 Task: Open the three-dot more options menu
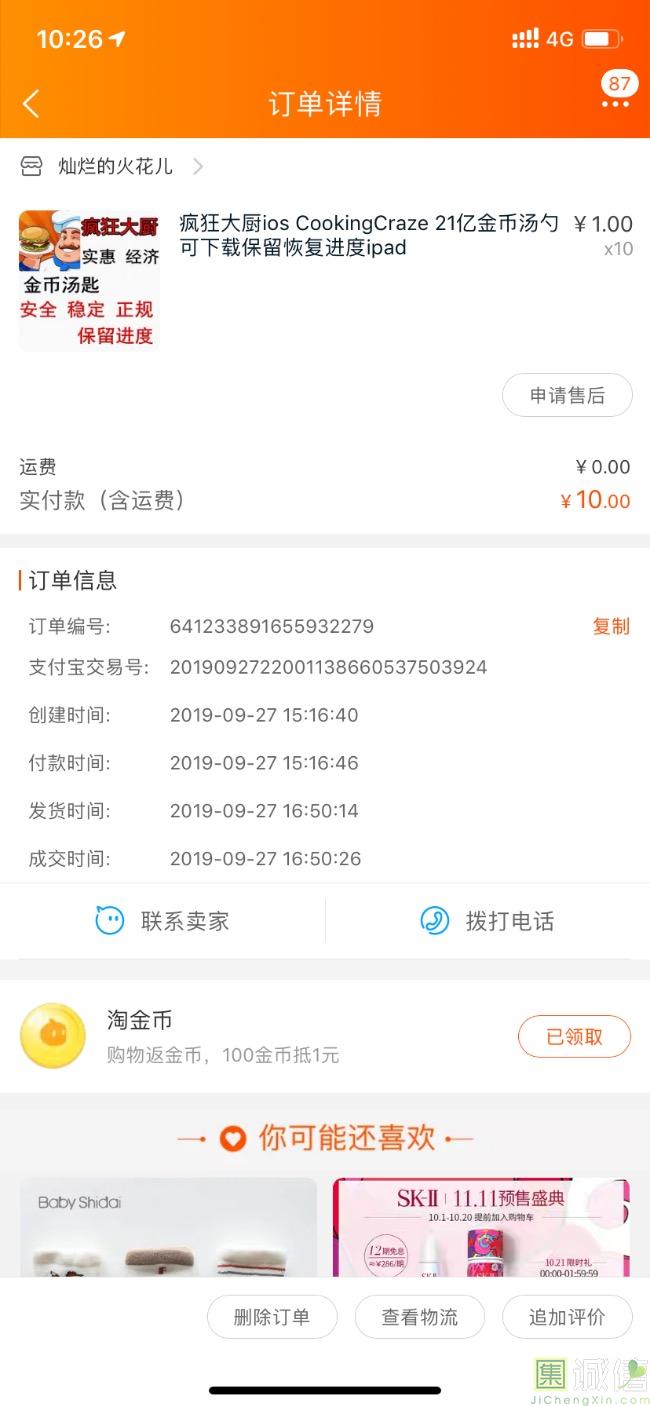tap(615, 103)
